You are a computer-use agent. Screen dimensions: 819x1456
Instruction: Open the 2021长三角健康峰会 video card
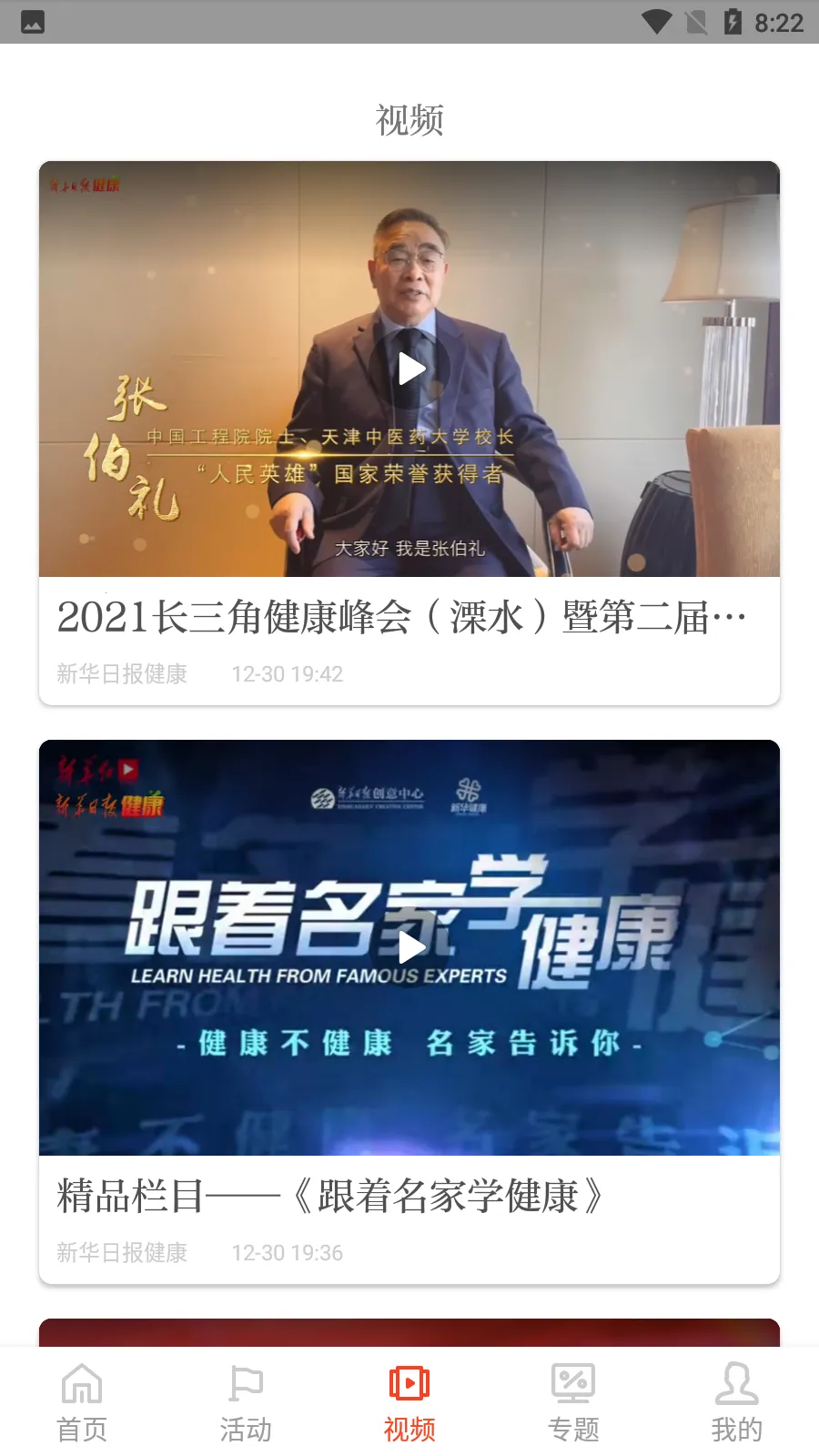pos(401,618)
